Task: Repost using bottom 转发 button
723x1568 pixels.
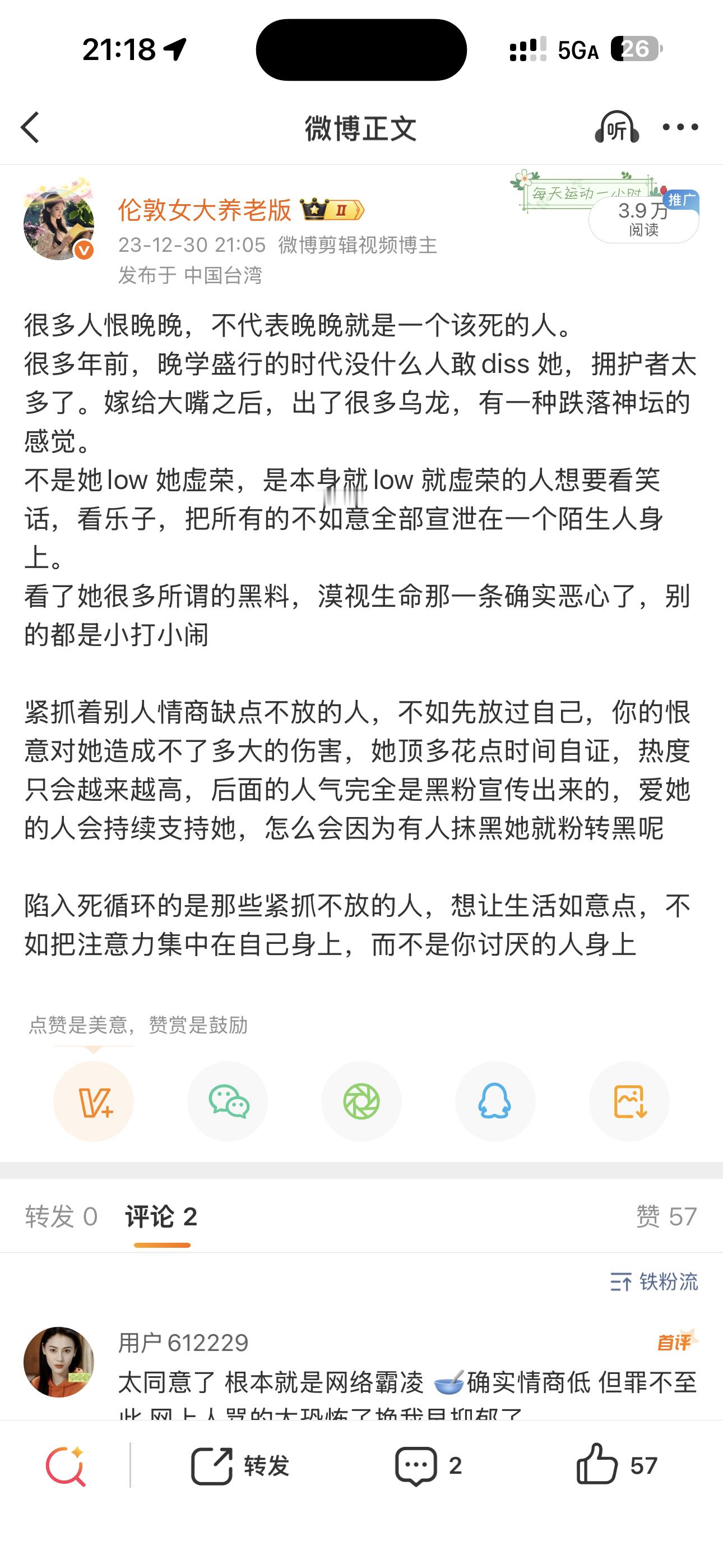Action: [240, 1466]
